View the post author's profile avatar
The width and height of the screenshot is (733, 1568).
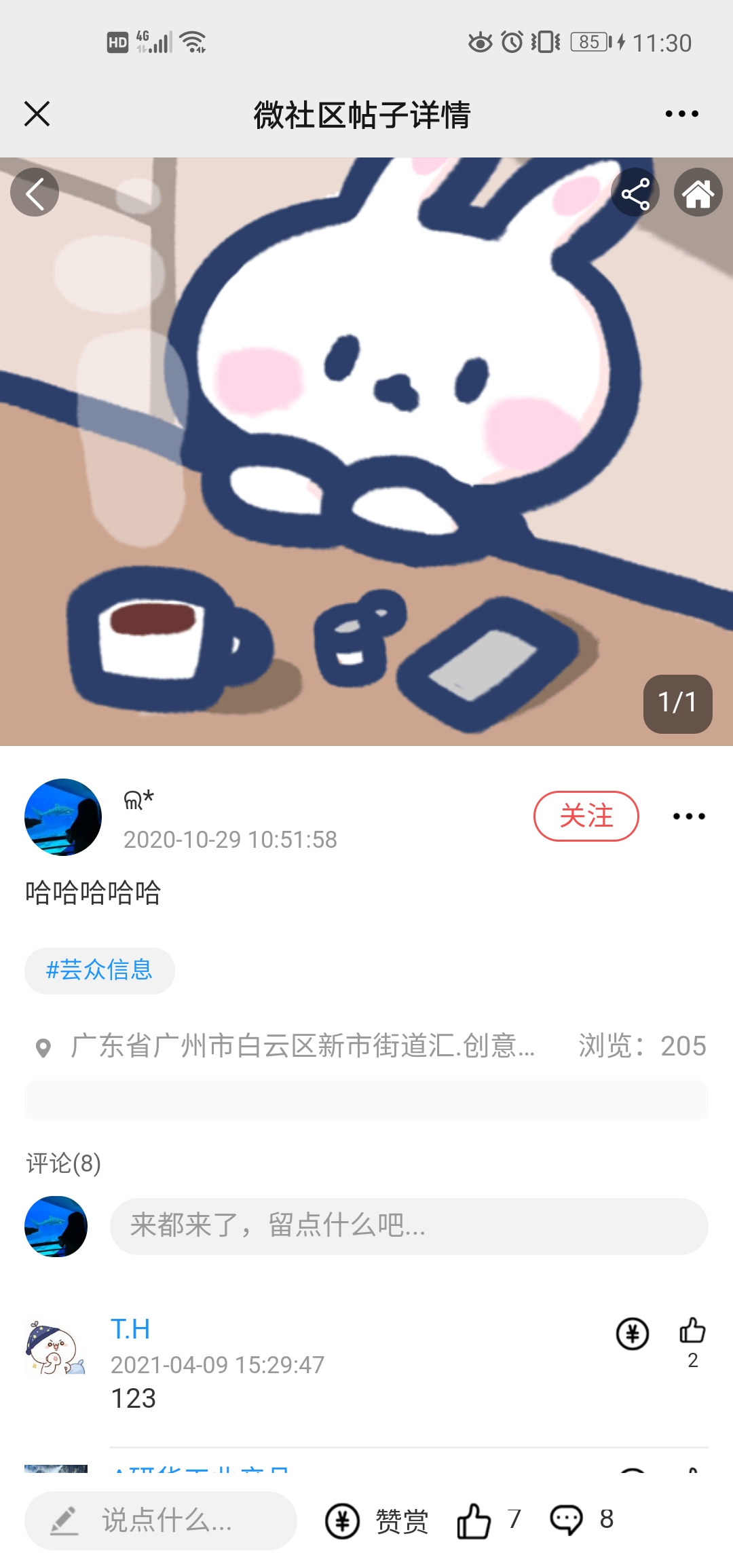[x=63, y=817]
